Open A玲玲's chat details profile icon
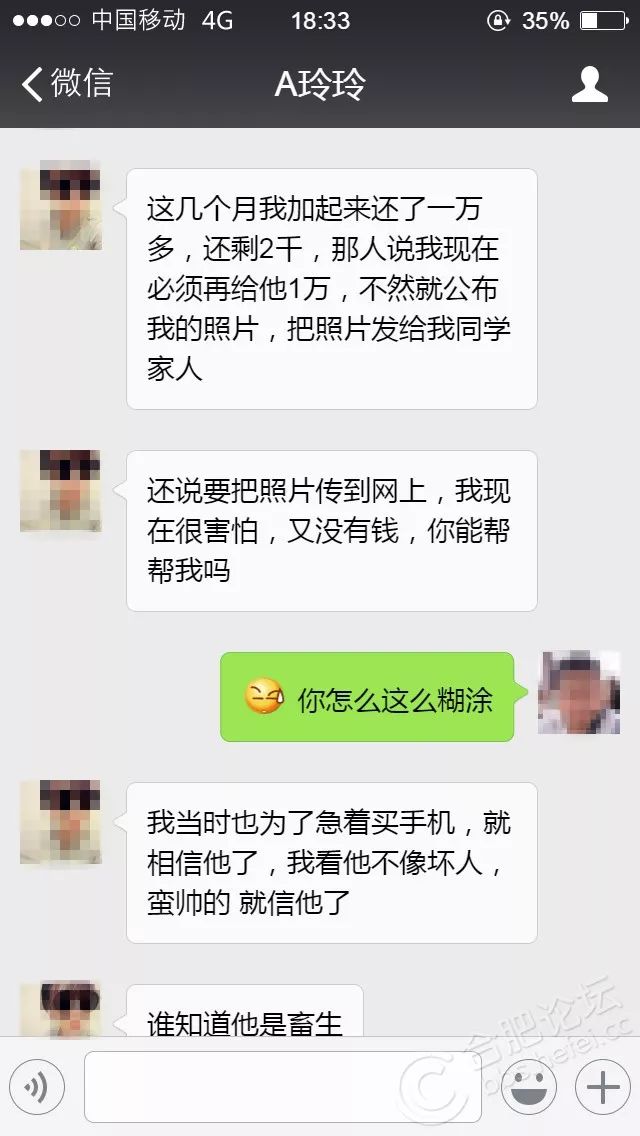Screen dimensions: 640x1136 (x=589, y=85)
